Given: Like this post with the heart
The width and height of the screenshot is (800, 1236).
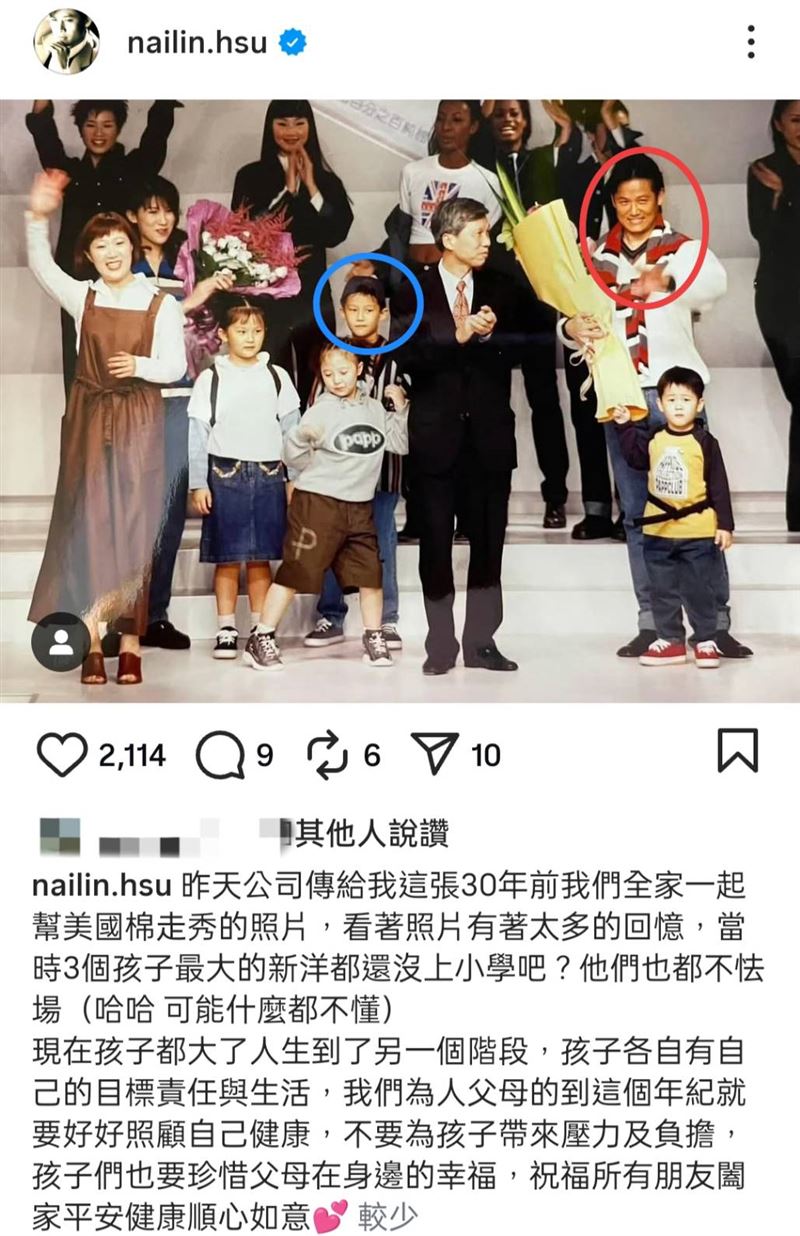Looking at the screenshot, I should click(66, 754).
